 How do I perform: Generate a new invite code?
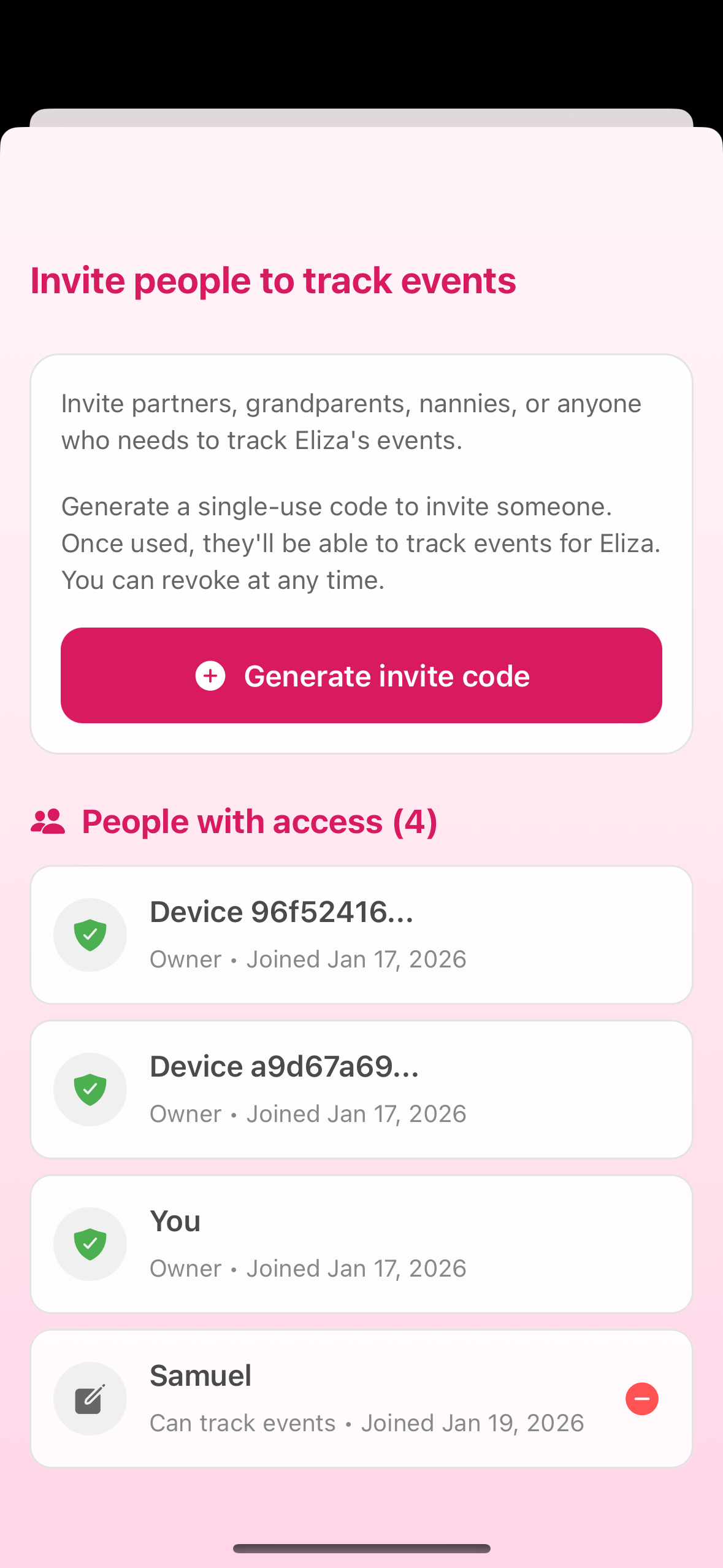[361, 675]
